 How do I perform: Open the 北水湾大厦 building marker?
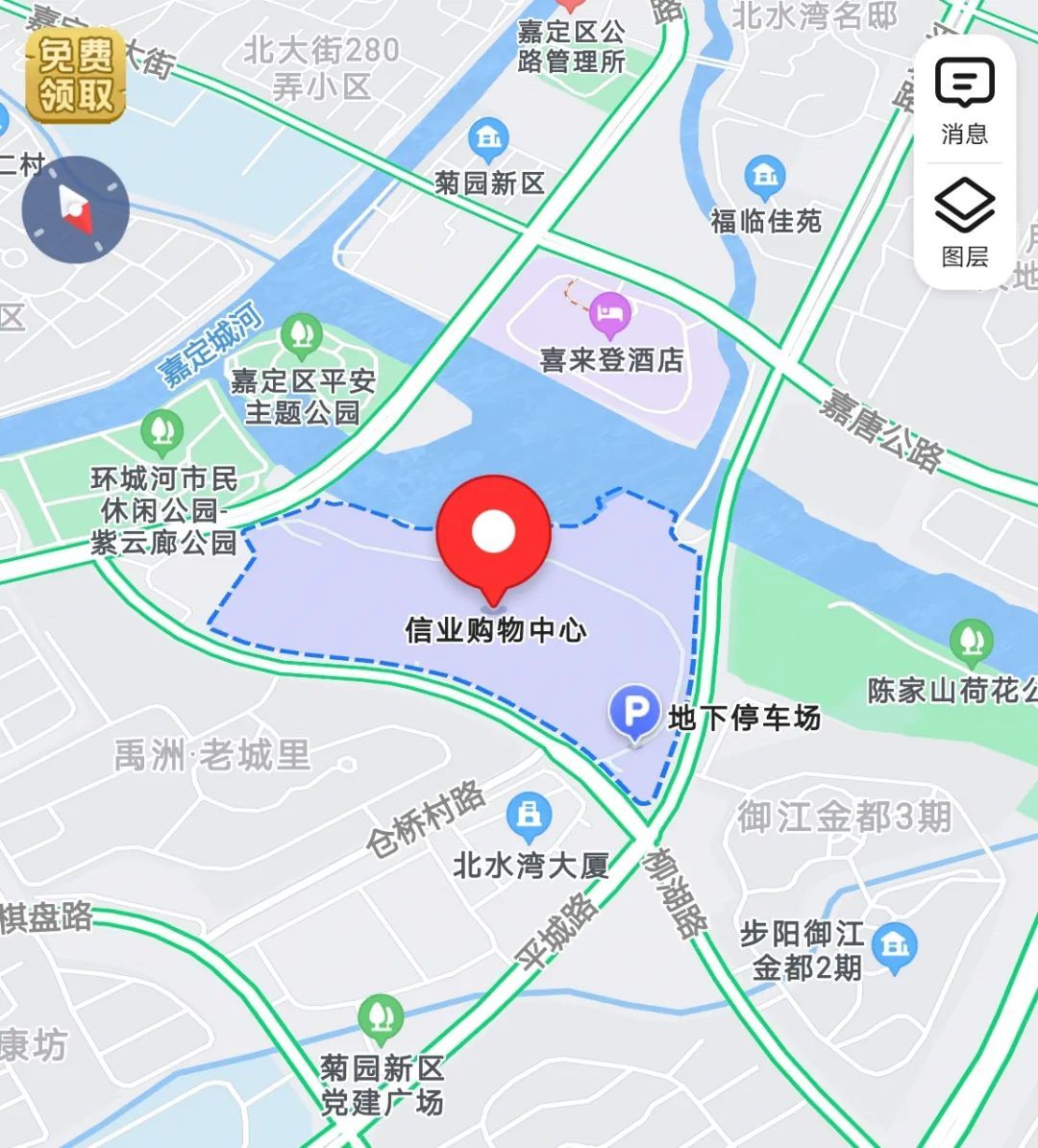click(x=528, y=816)
